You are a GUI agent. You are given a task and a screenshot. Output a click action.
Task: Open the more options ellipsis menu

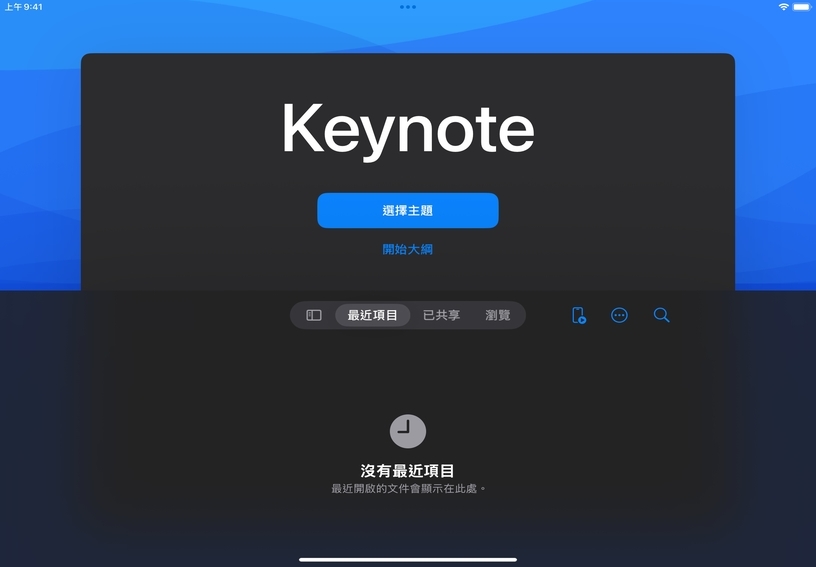619,315
